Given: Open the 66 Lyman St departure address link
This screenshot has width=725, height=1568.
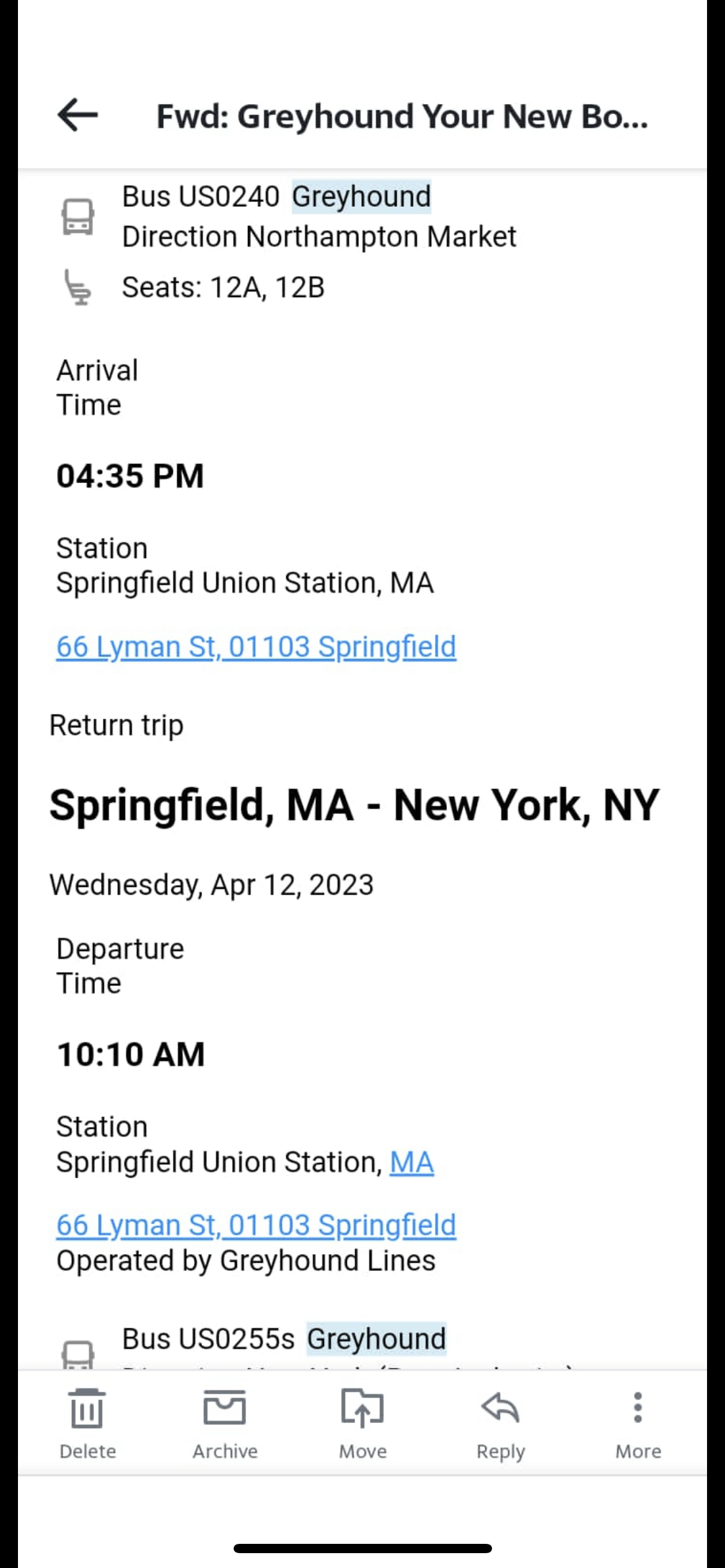Looking at the screenshot, I should click(256, 1224).
